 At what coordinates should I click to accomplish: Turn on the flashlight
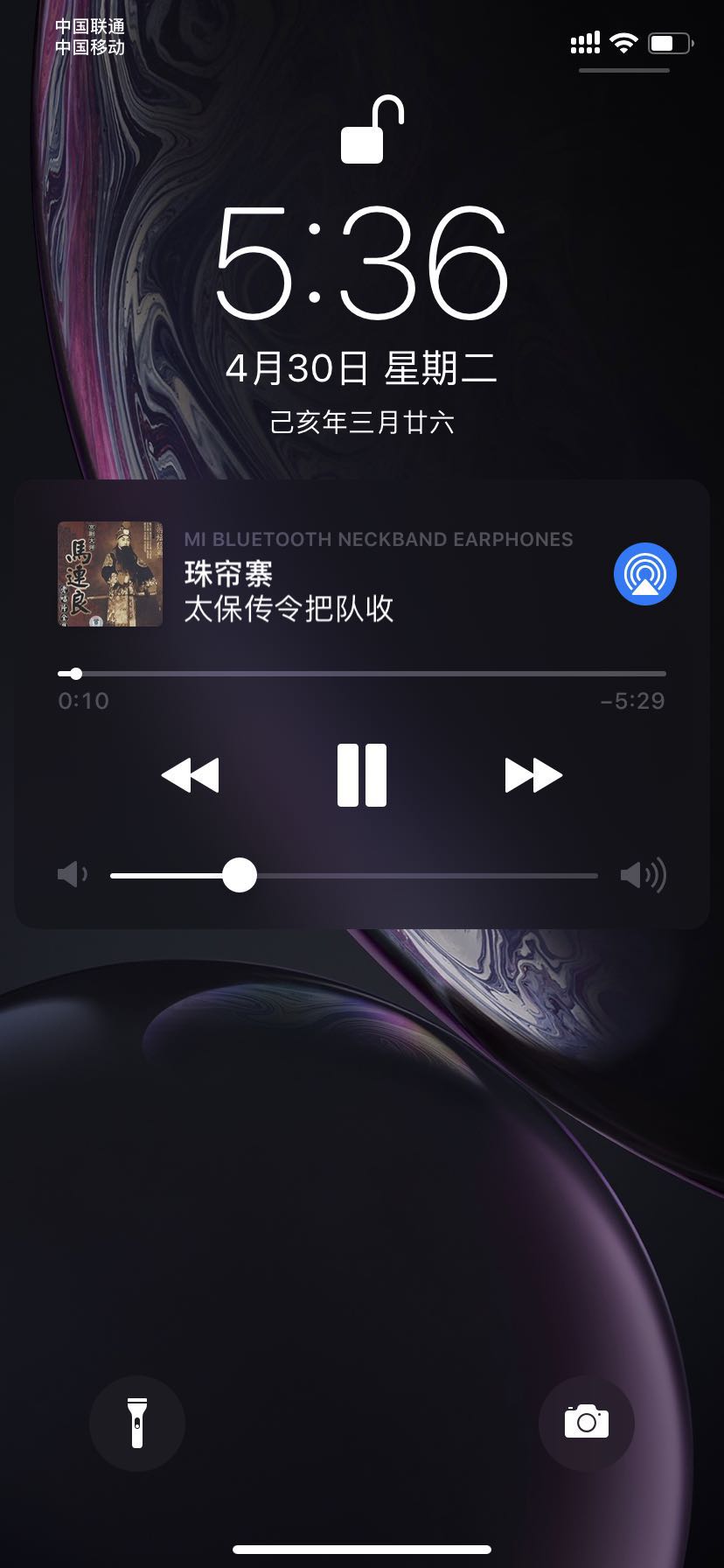(x=137, y=1424)
